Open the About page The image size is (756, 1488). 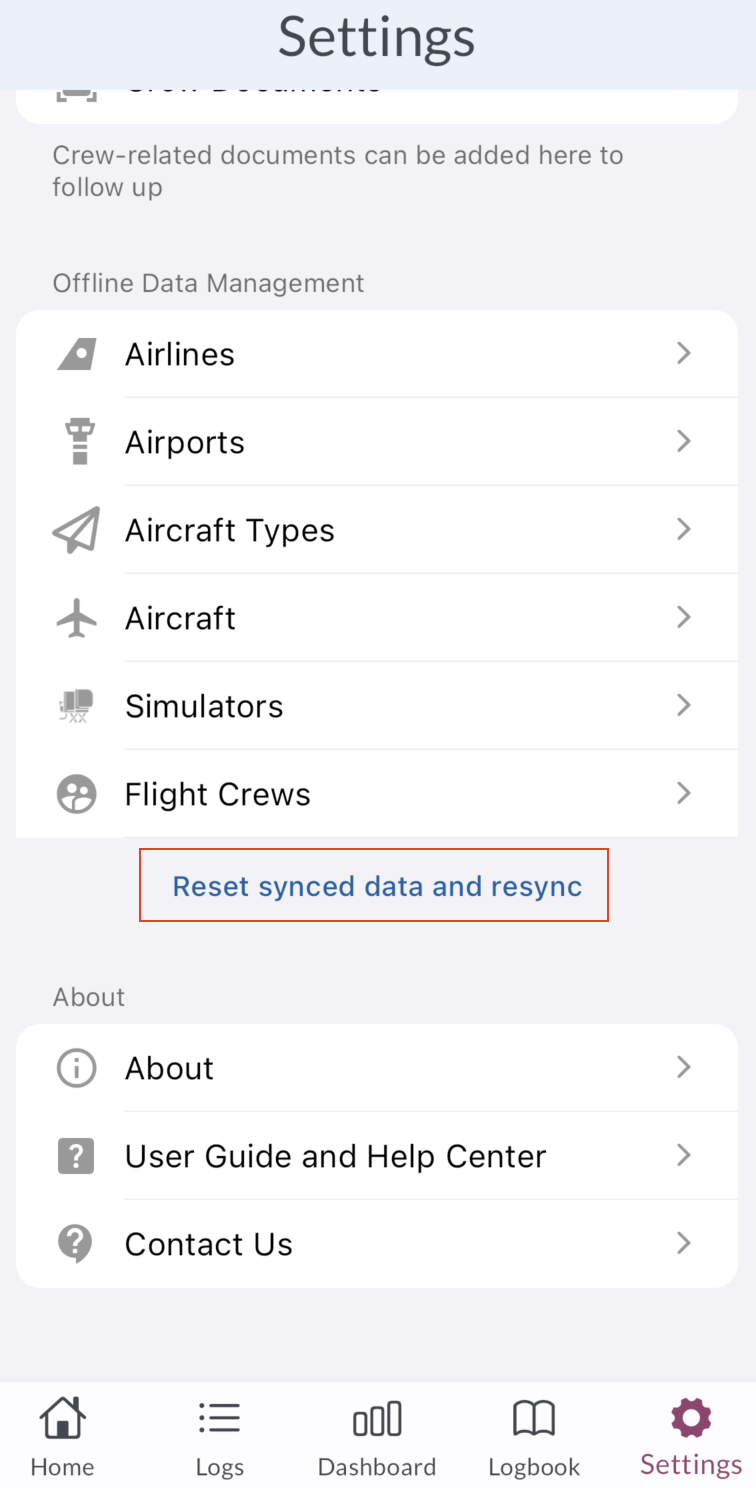click(376, 1068)
